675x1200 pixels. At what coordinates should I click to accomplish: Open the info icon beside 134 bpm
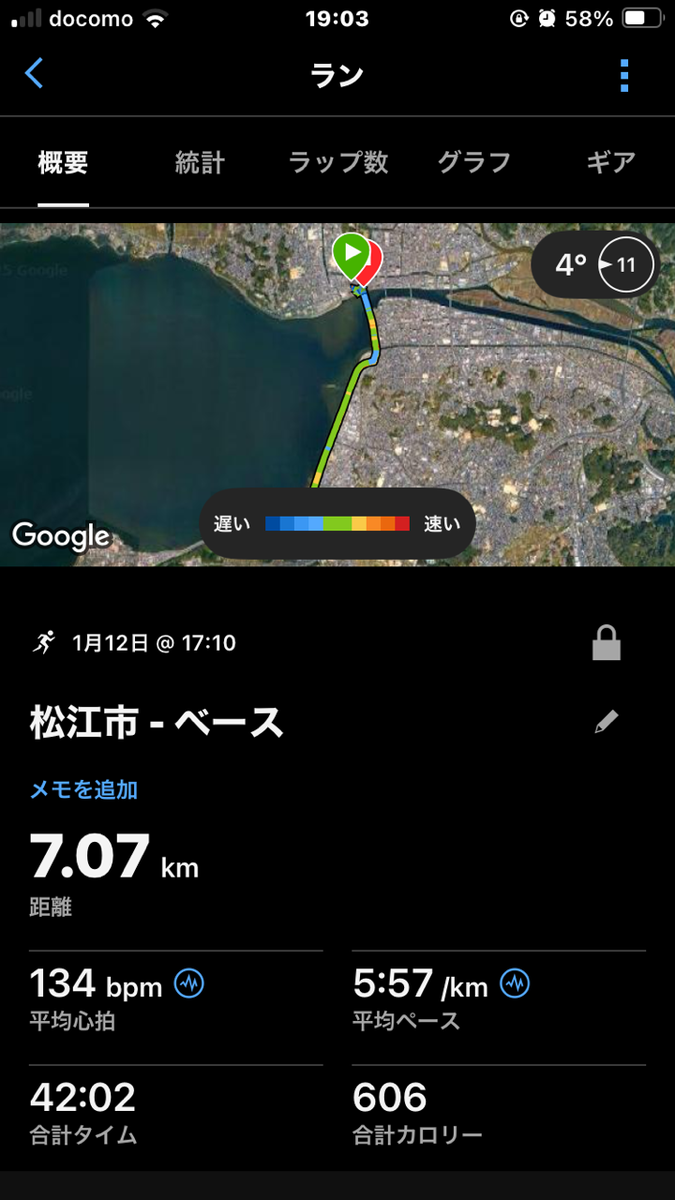tap(189, 984)
